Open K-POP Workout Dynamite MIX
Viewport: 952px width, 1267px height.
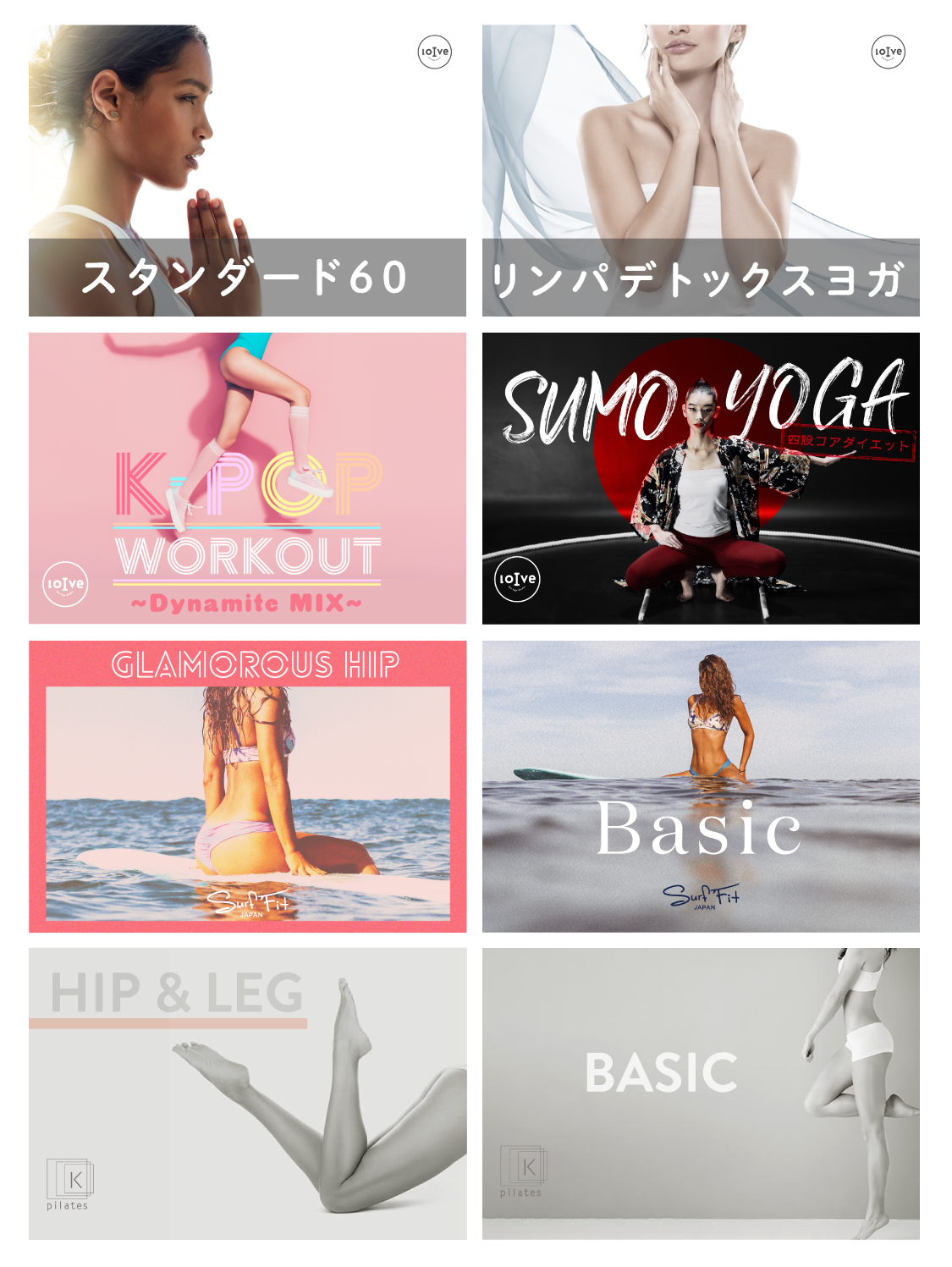click(247, 478)
